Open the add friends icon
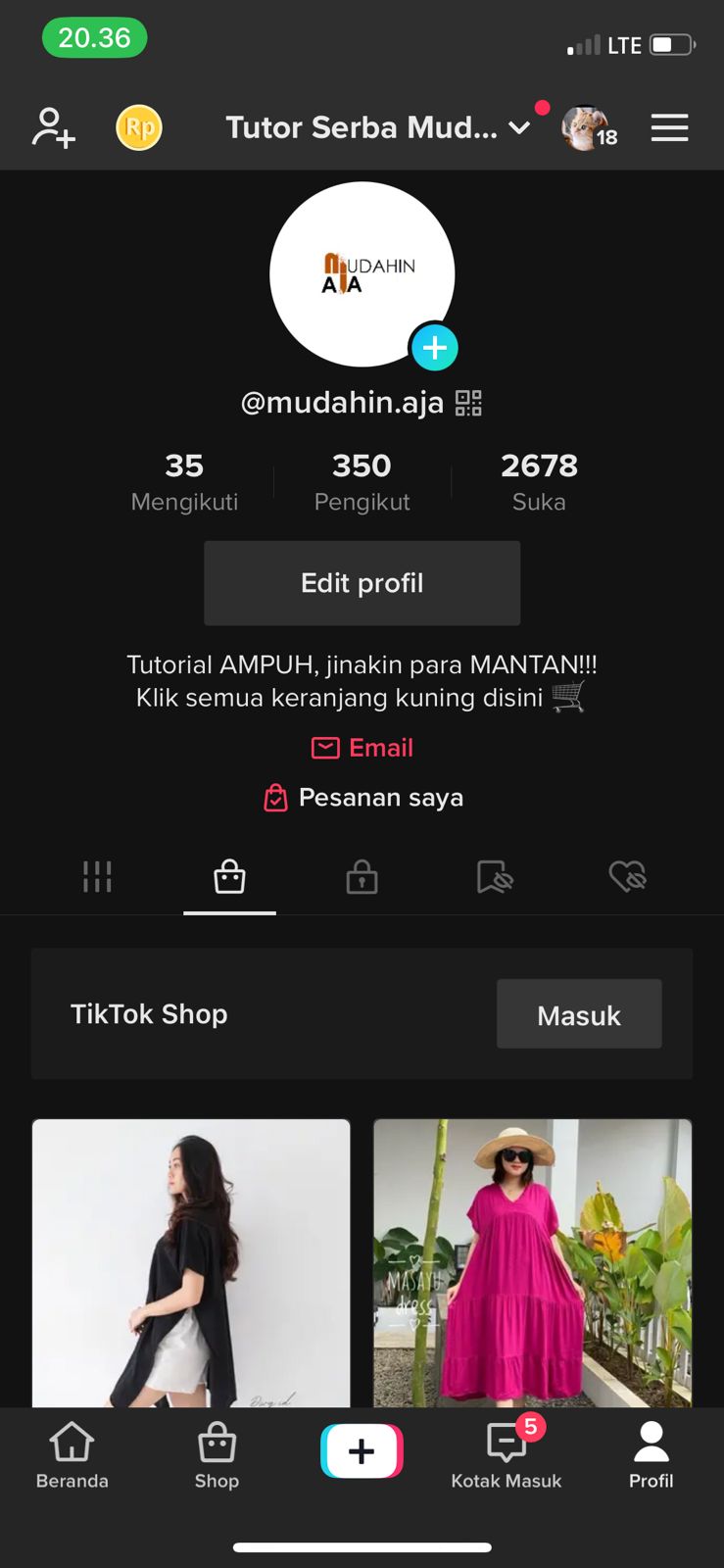Viewport: 724px width, 1568px height. pos(53,127)
